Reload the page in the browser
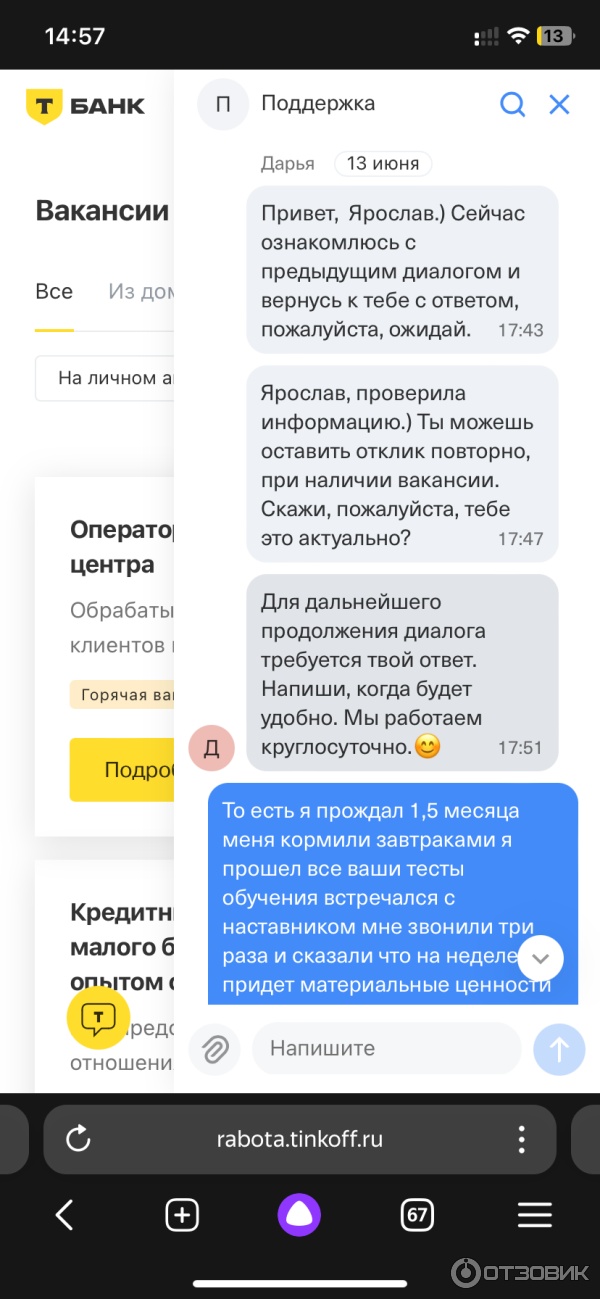The width and height of the screenshot is (600, 1299). [78, 1139]
